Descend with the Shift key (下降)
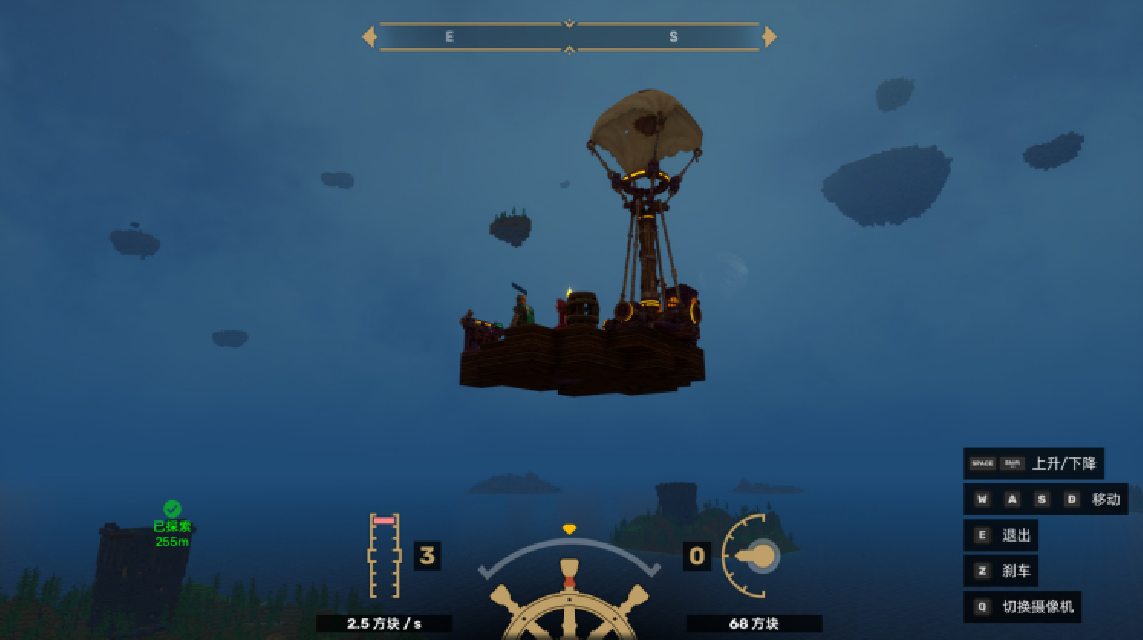Image resolution: width=1143 pixels, height=640 pixels. [1012, 463]
